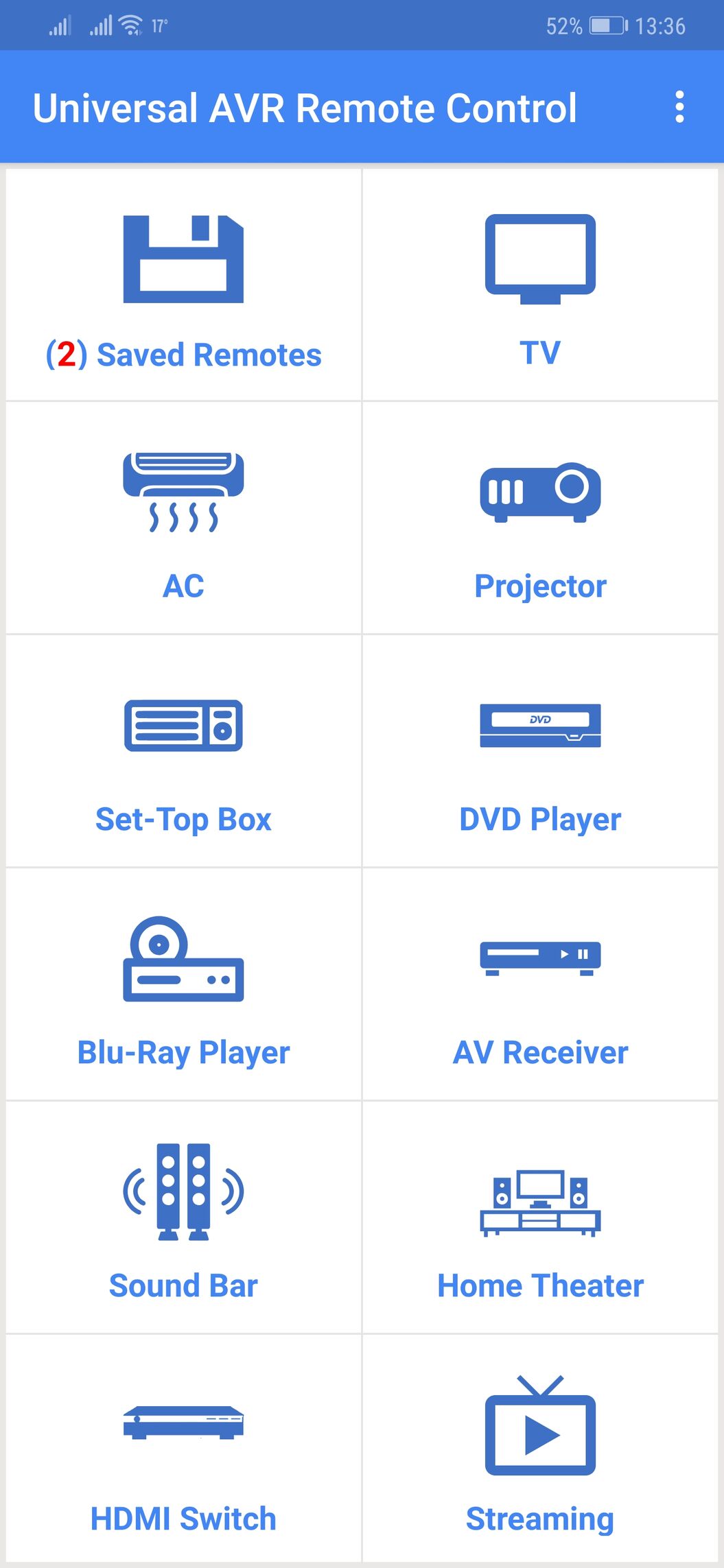Open the overflow menu
The height and width of the screenshot is (1568, 724).
coord(679,107)
